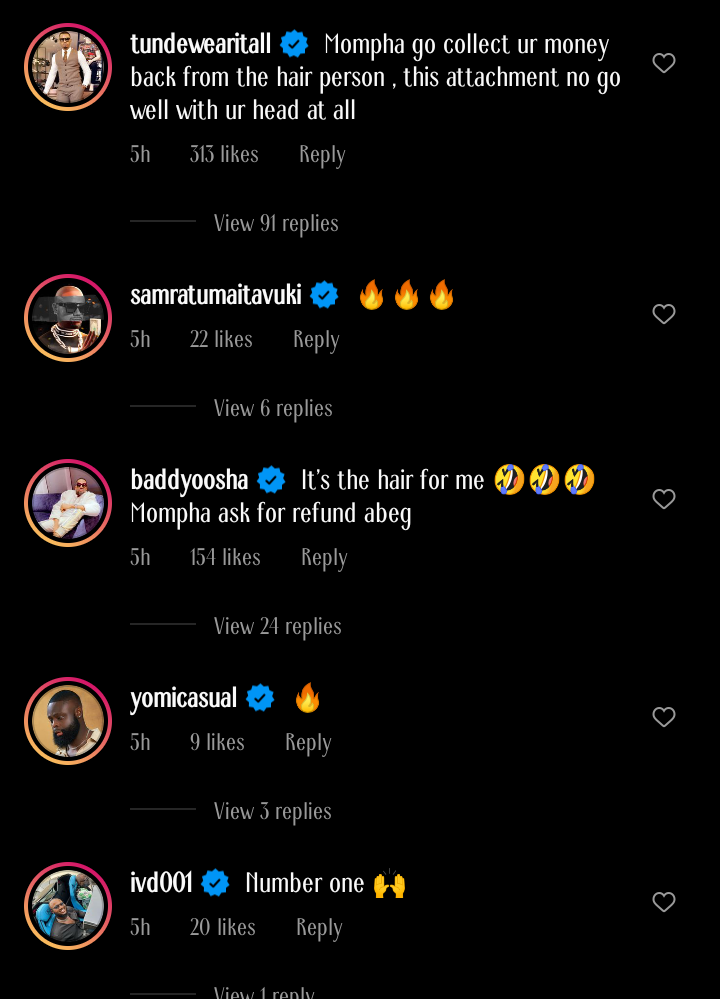Open the ivd001 username link
Viewport: 720px width, 999px height.
point(161,883)
